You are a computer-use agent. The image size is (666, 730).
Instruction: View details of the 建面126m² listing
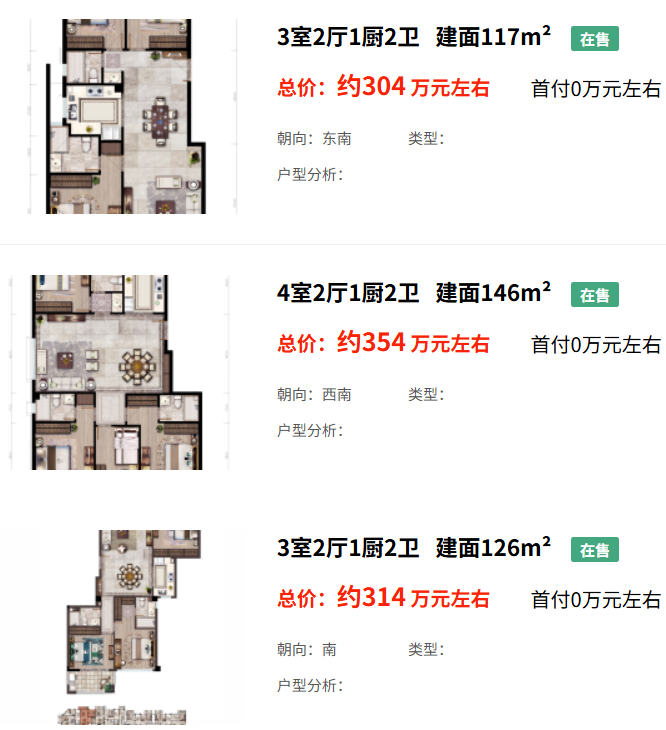pyautogui.click(x=414, y=548)
